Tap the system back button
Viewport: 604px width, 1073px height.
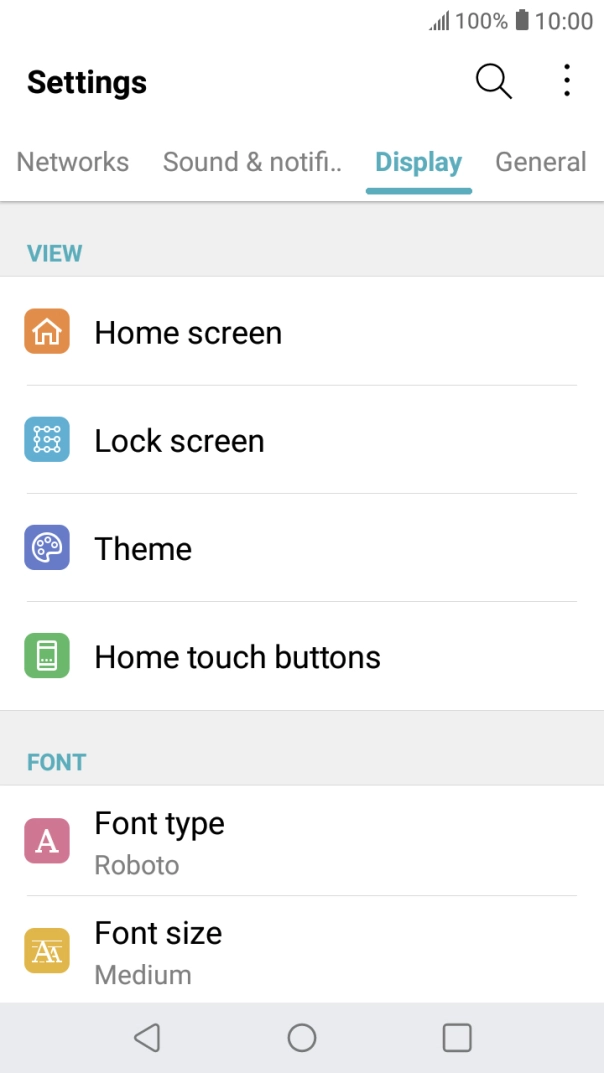(x=147, y=1038)
